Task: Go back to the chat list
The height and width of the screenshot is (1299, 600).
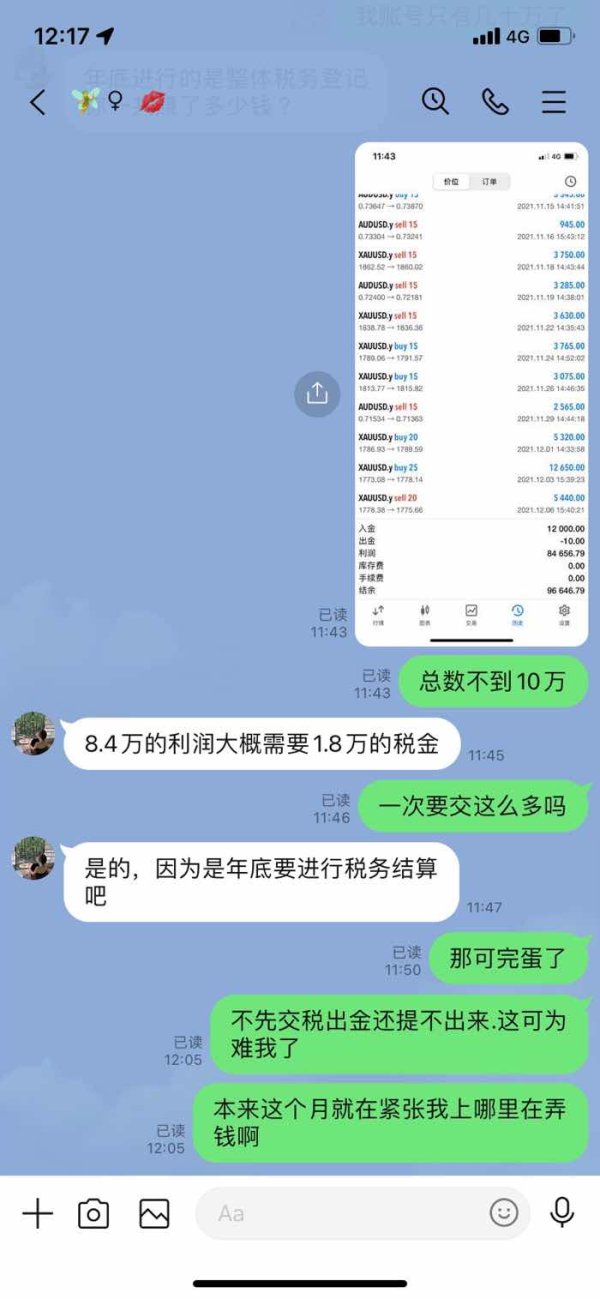Action: click(x=38, y=102)
